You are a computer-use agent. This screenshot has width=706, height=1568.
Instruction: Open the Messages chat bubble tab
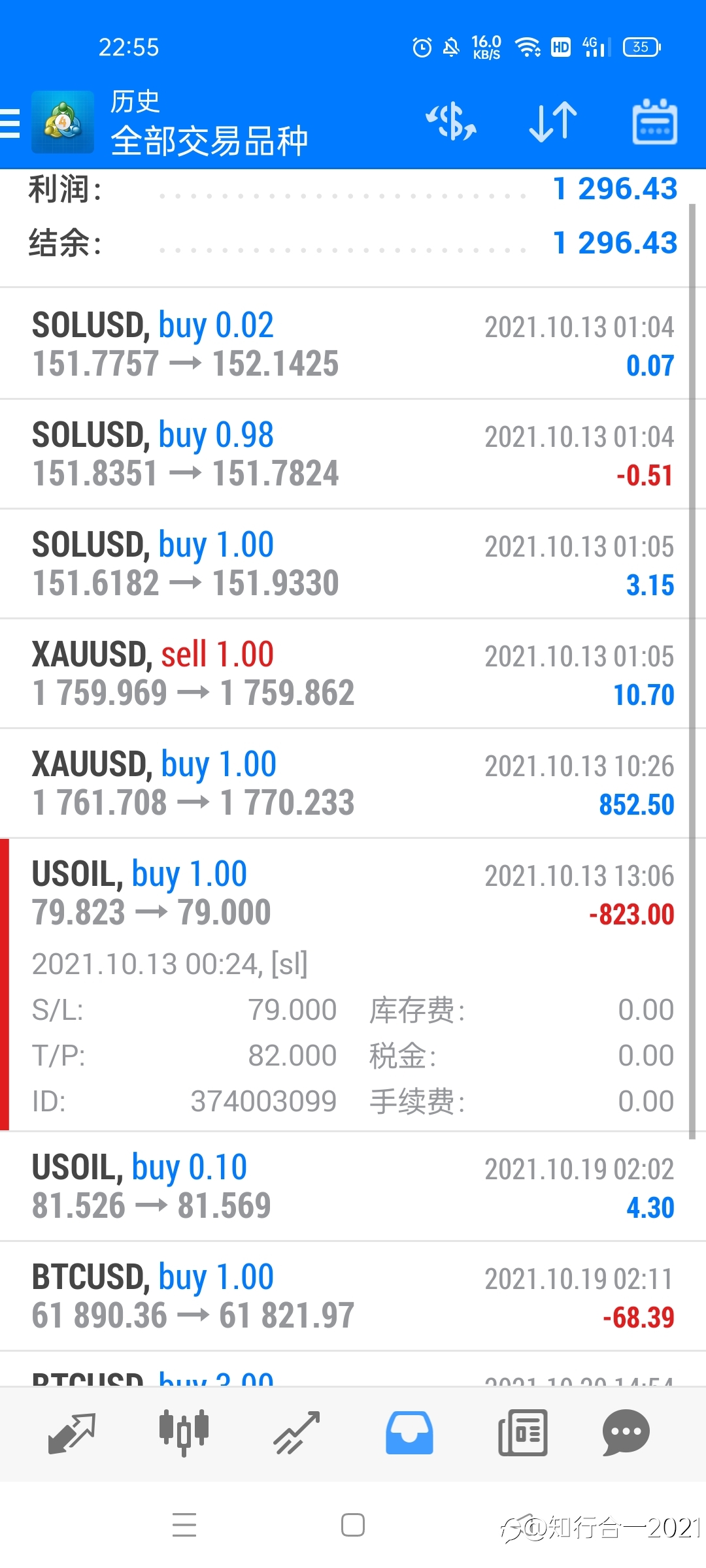pos(626,1433)
